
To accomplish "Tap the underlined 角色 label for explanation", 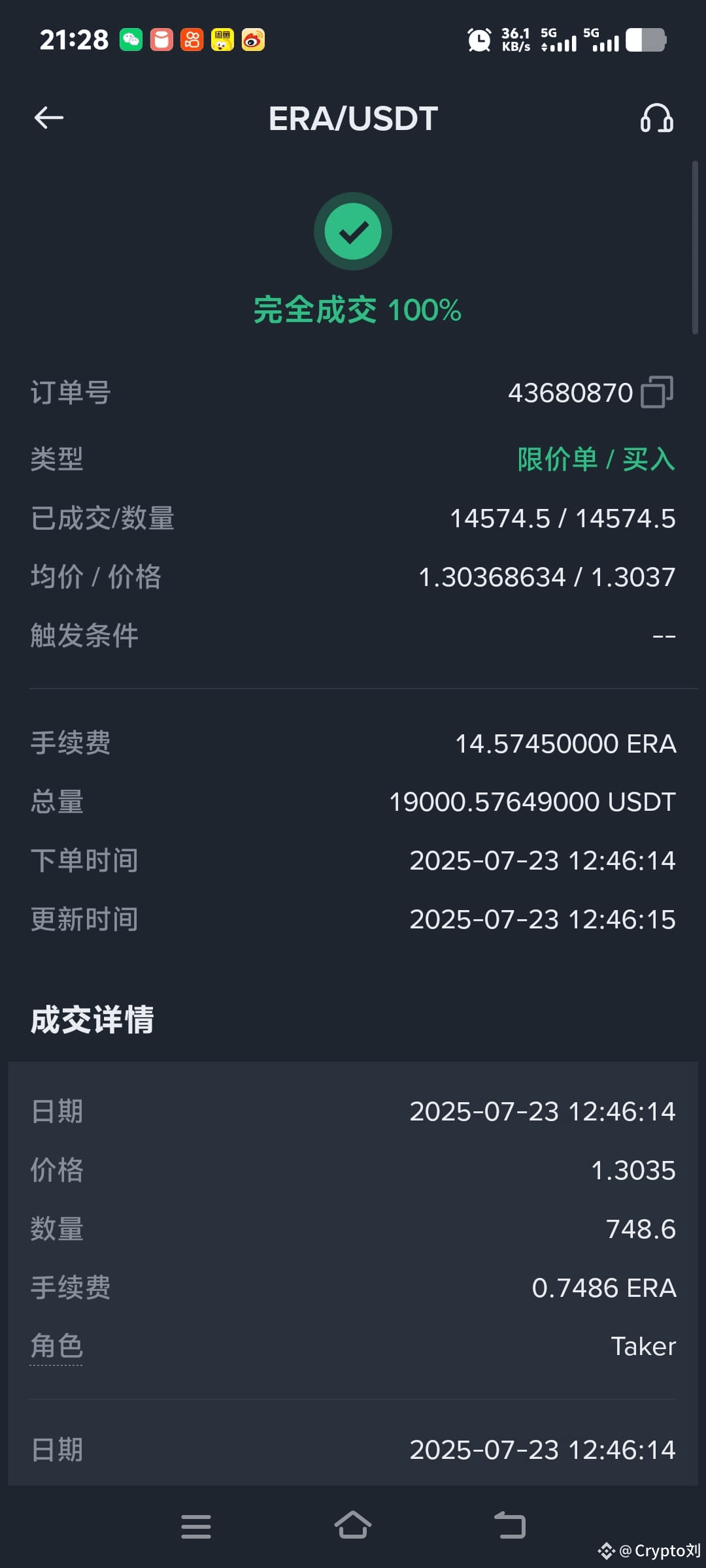I will tap(57, 1346).
